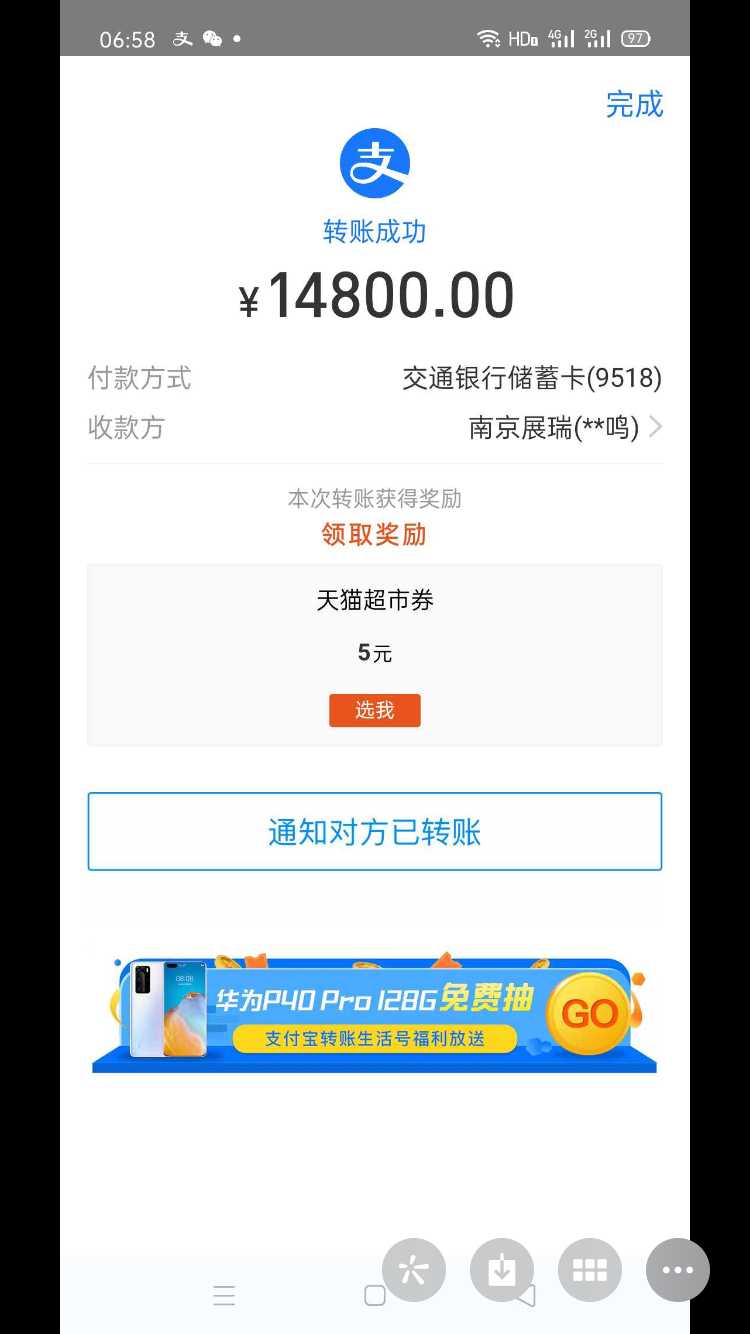Open the floating grid apps icon
750x1334 pixels.
(590, 1270)
